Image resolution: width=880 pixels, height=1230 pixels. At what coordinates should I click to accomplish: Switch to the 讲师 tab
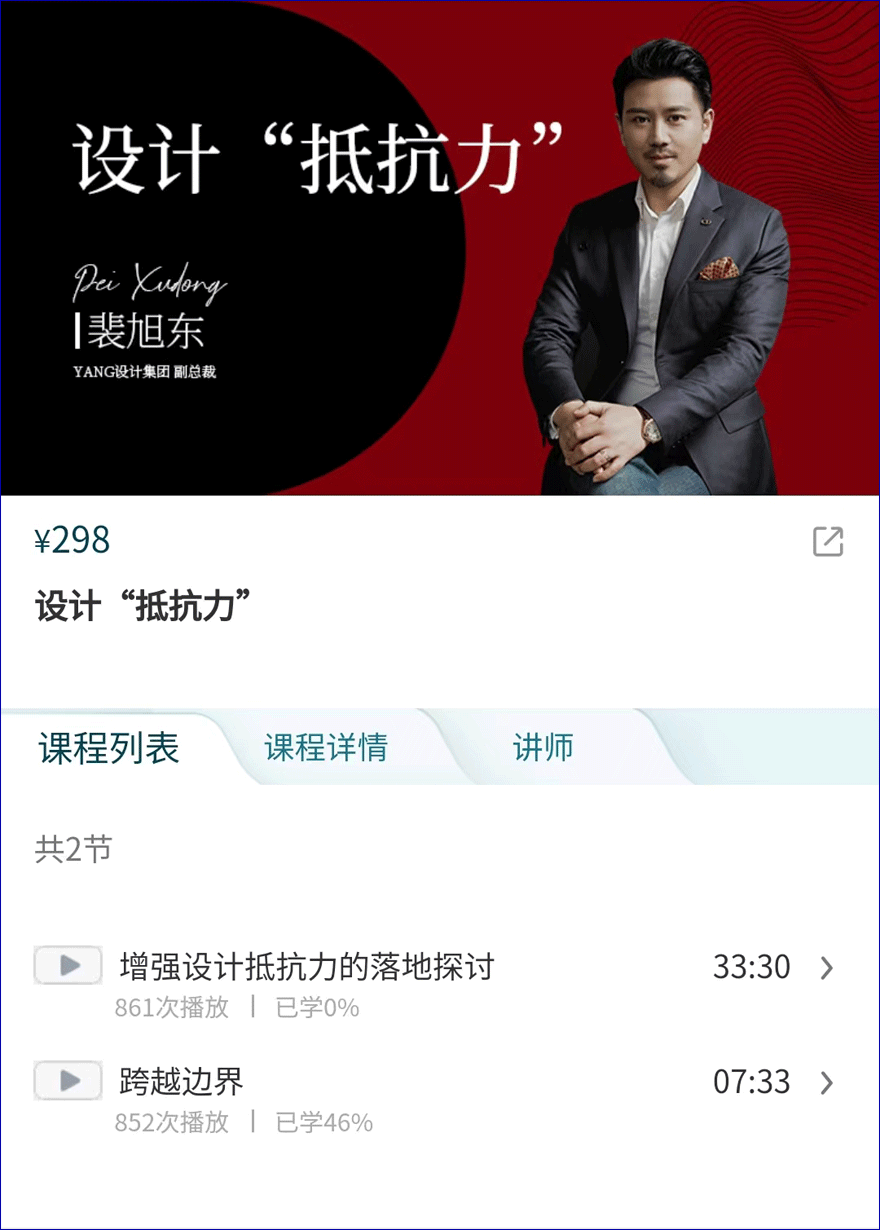click(x=543, y=747)
